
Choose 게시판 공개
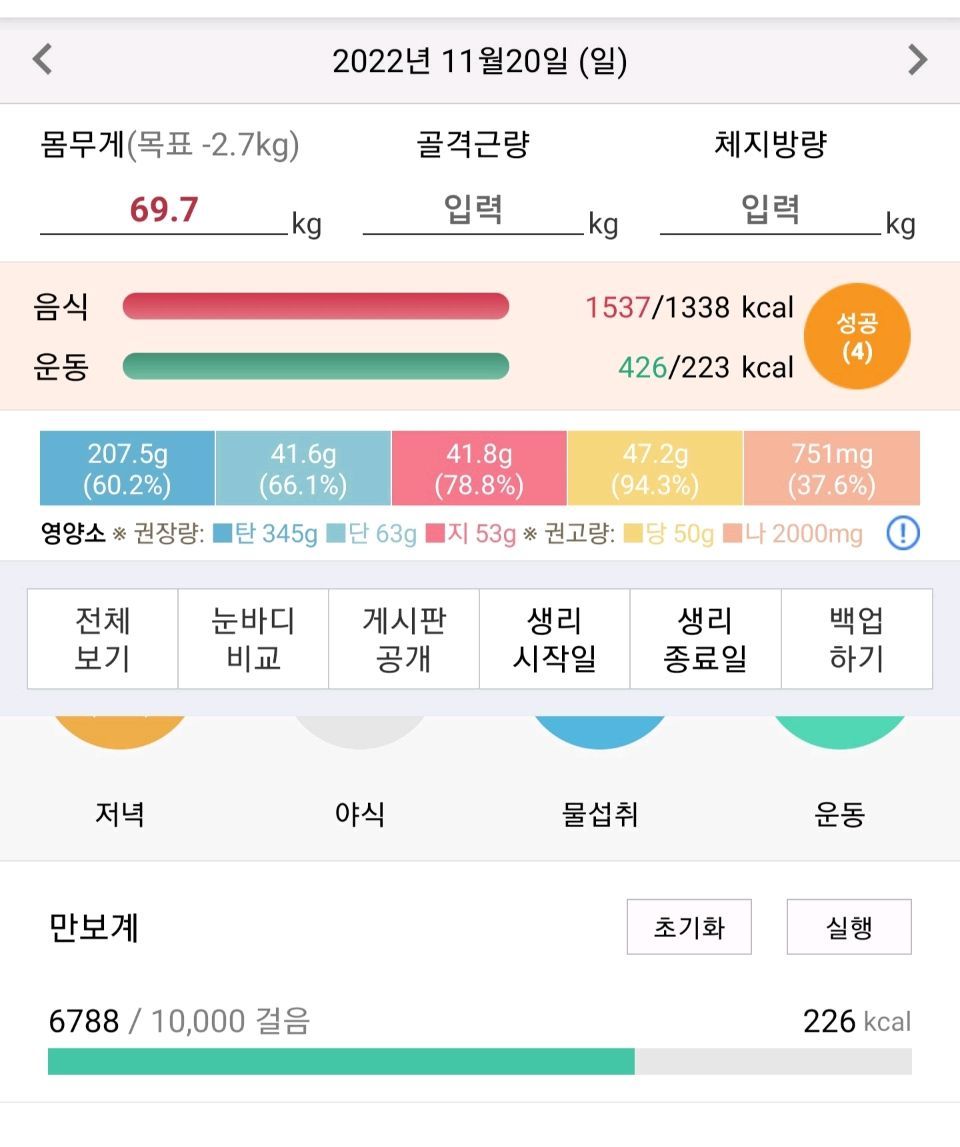[x=404, y=639]
